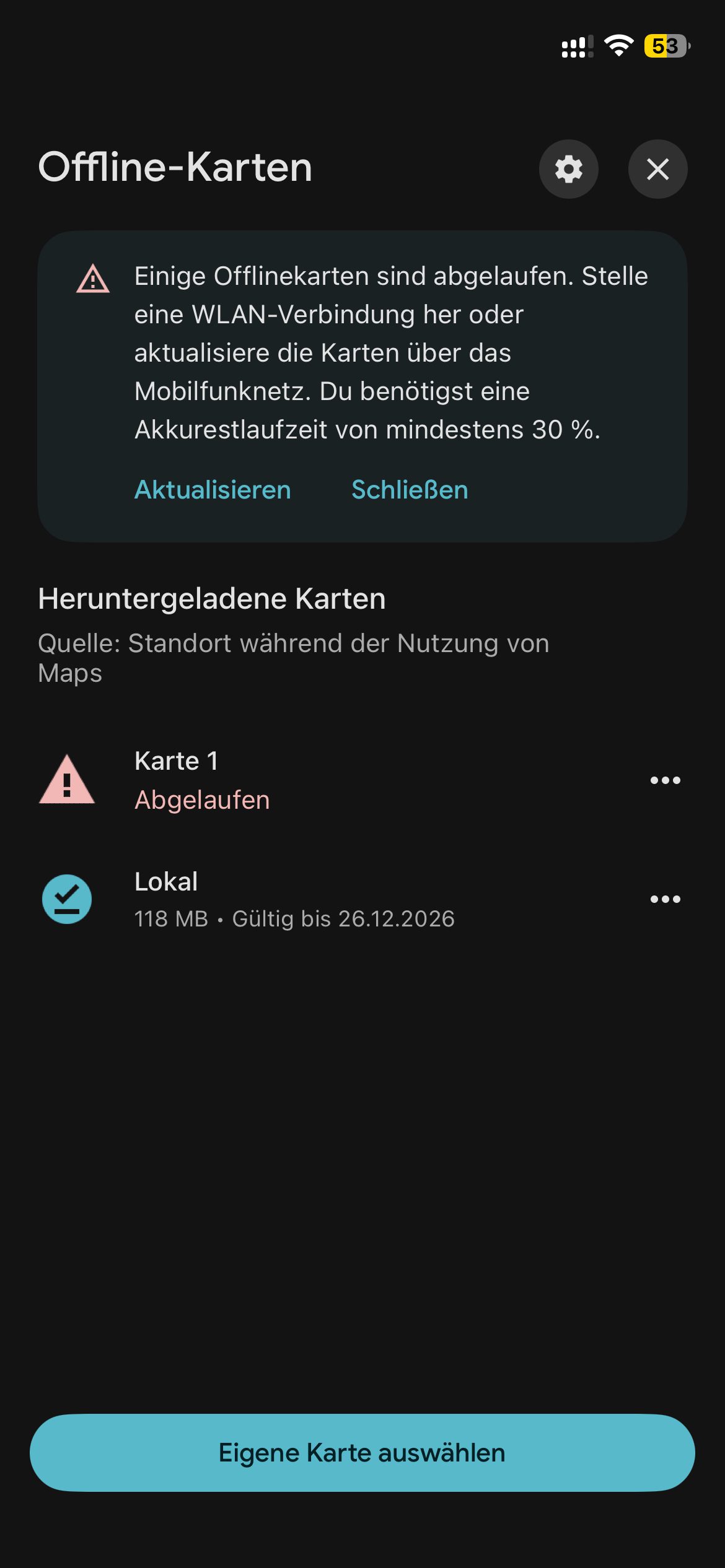Open more options for Karte 1
This screenshot has width=725, height=1568.
[665, 780]
